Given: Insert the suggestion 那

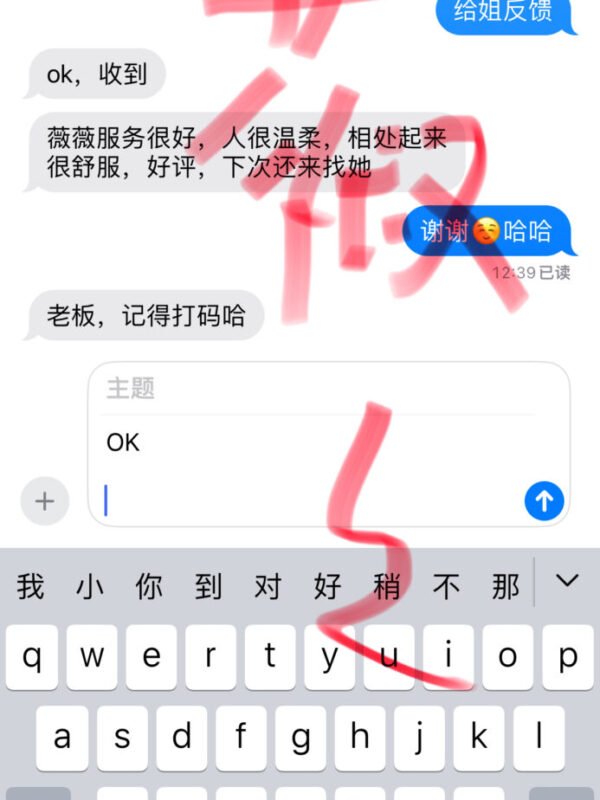Looking at the screenshot, I should point(505,586).
